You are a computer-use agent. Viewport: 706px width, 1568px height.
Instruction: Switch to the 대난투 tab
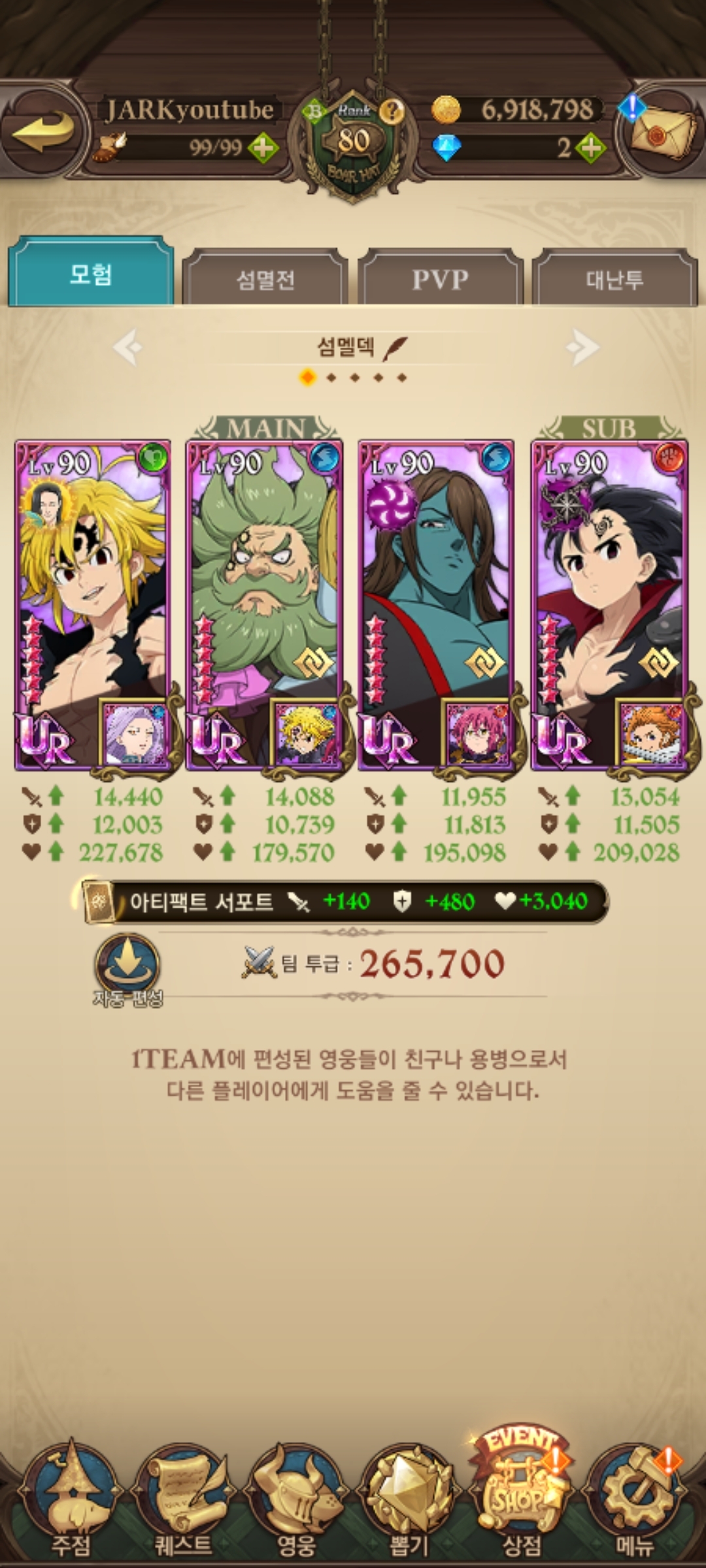pos(614,279)
